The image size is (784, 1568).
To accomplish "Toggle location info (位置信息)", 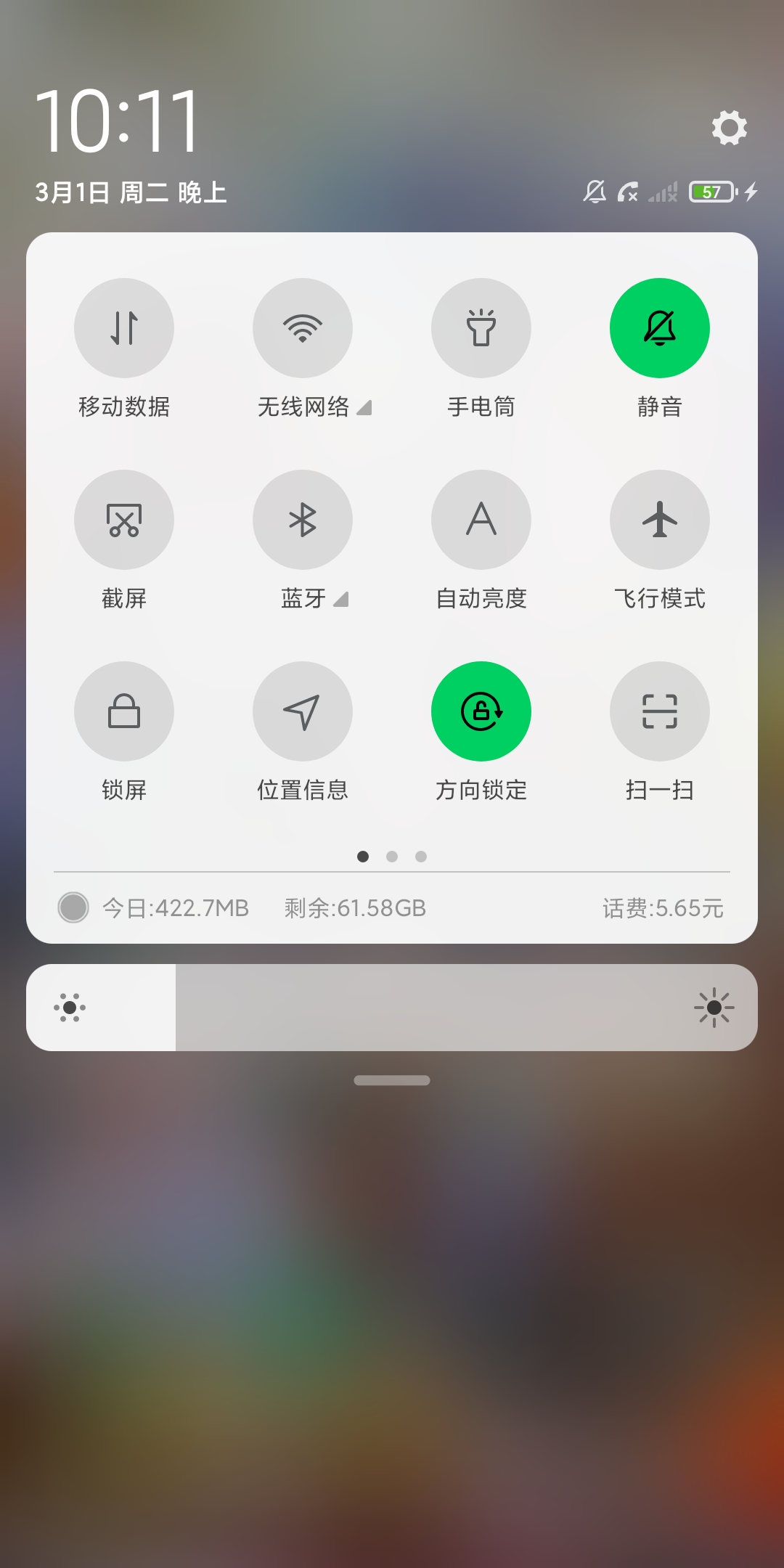I will 303,711.
